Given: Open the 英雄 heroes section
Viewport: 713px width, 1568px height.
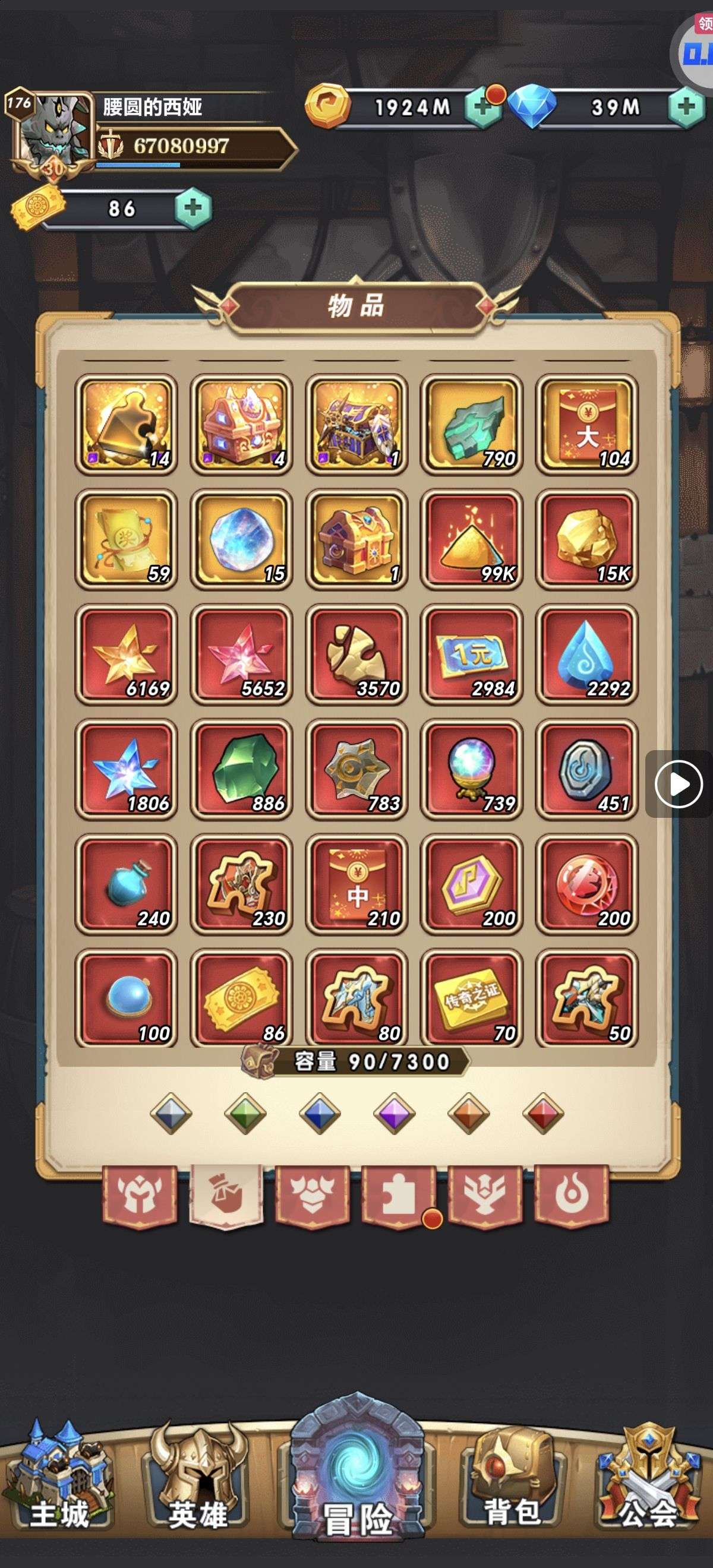Looking at the screenshot, I should coord(198,1485).
